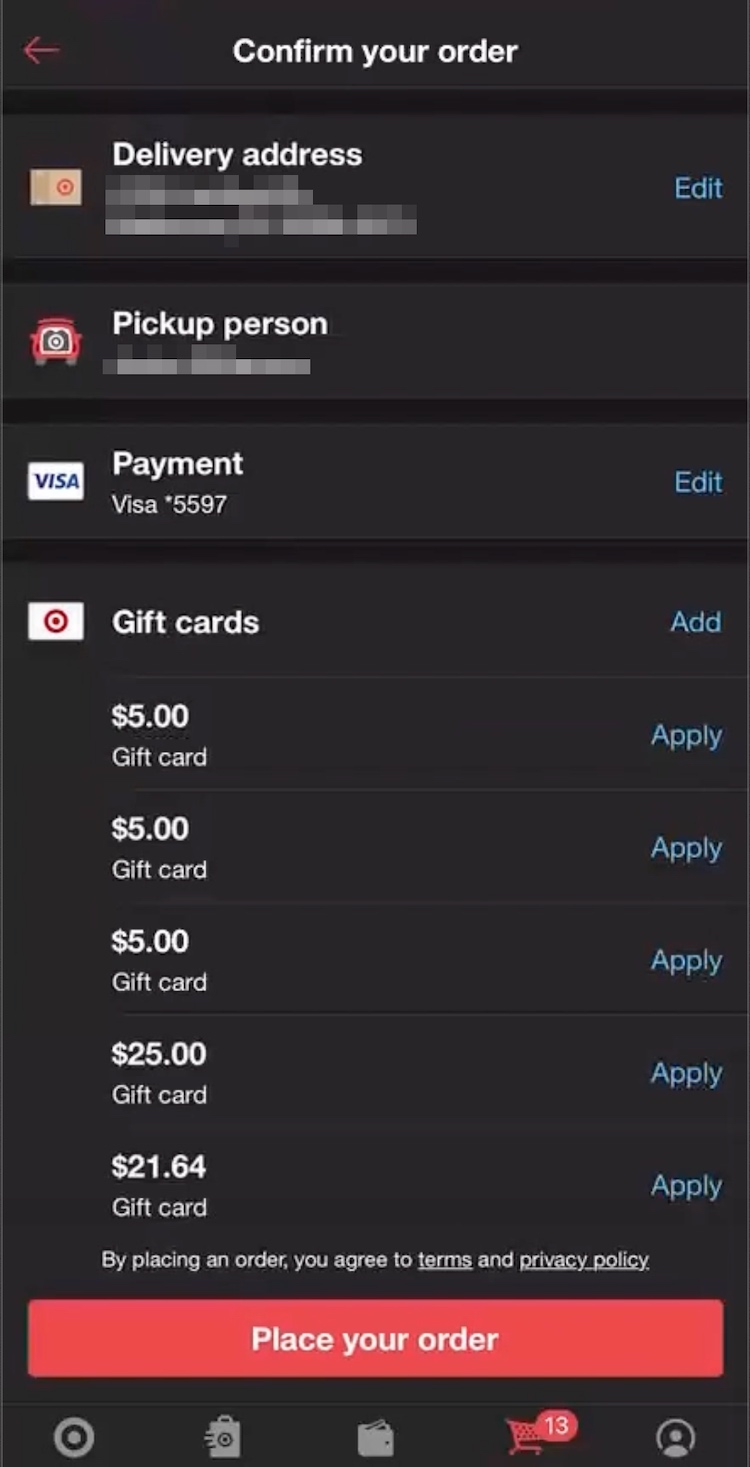Edit the delivery address
The width and height of the screenshot is (750, 1467).
pyautogui.click(x=698, y=188)
